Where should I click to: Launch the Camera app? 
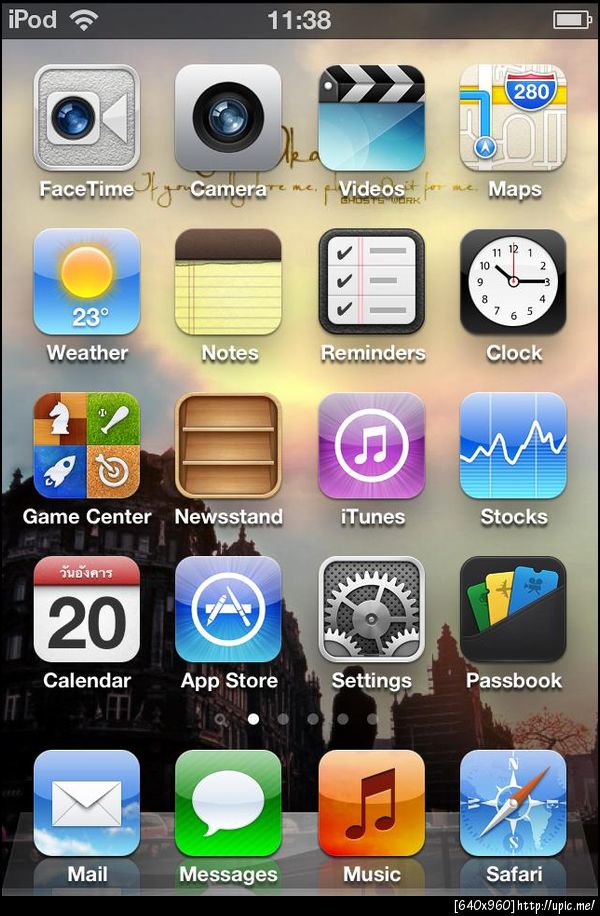(x=229, y=118)
